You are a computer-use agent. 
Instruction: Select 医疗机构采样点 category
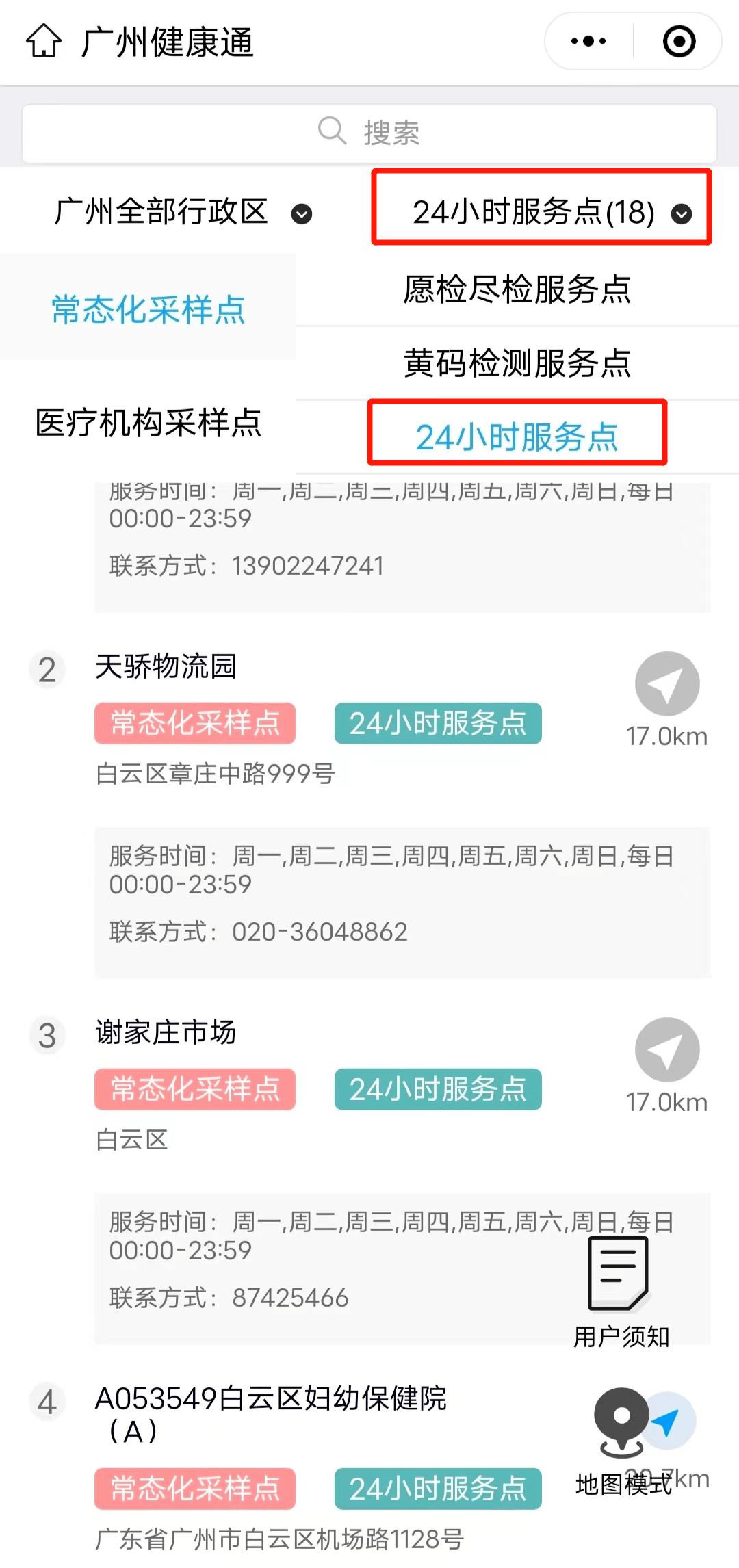(148, 423)
